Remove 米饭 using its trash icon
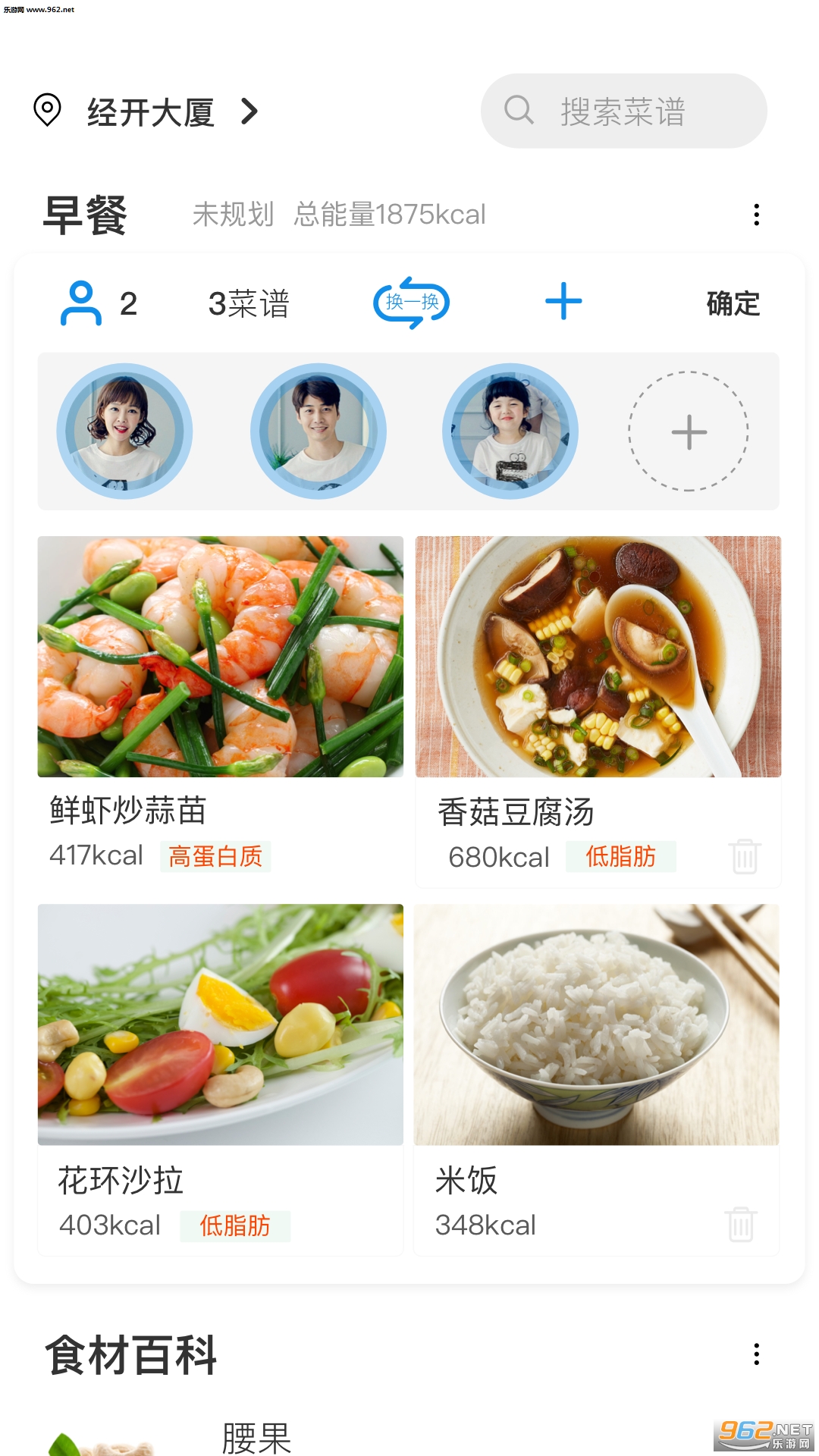The width and height of the screenshot is (819, 1456). 741,1224
